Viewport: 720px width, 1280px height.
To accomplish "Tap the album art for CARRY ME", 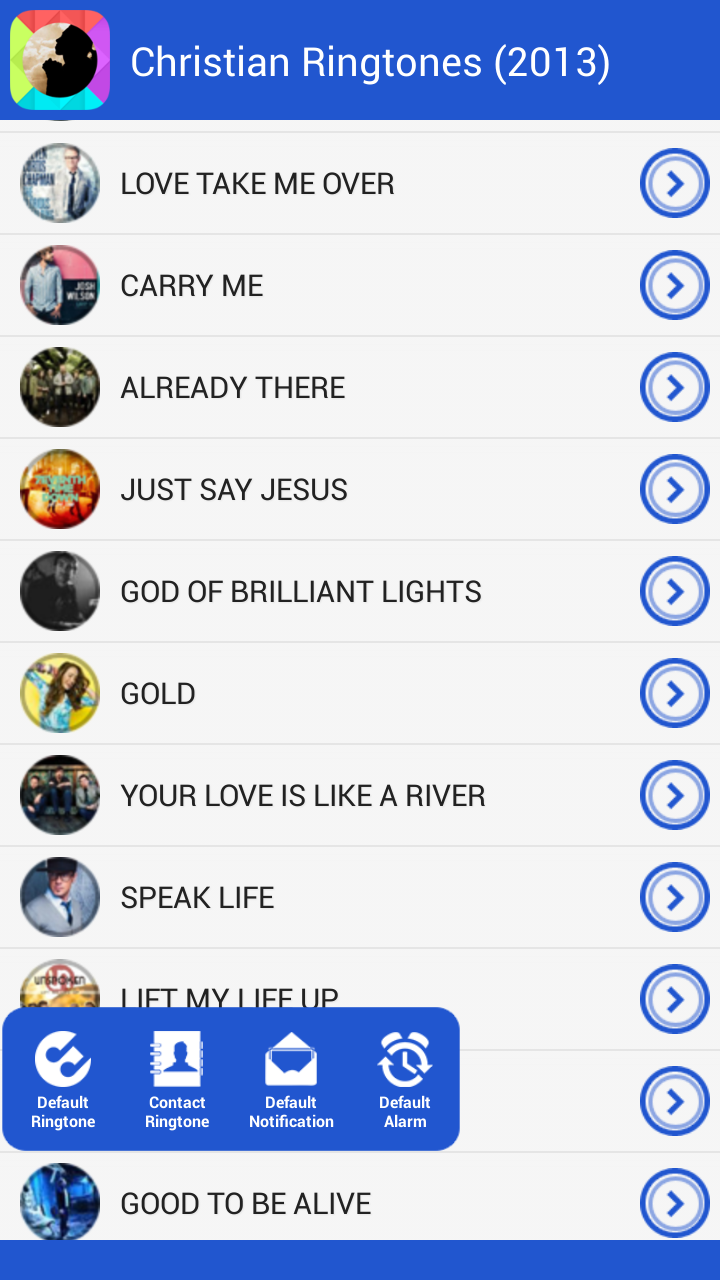I will [60, 285].
